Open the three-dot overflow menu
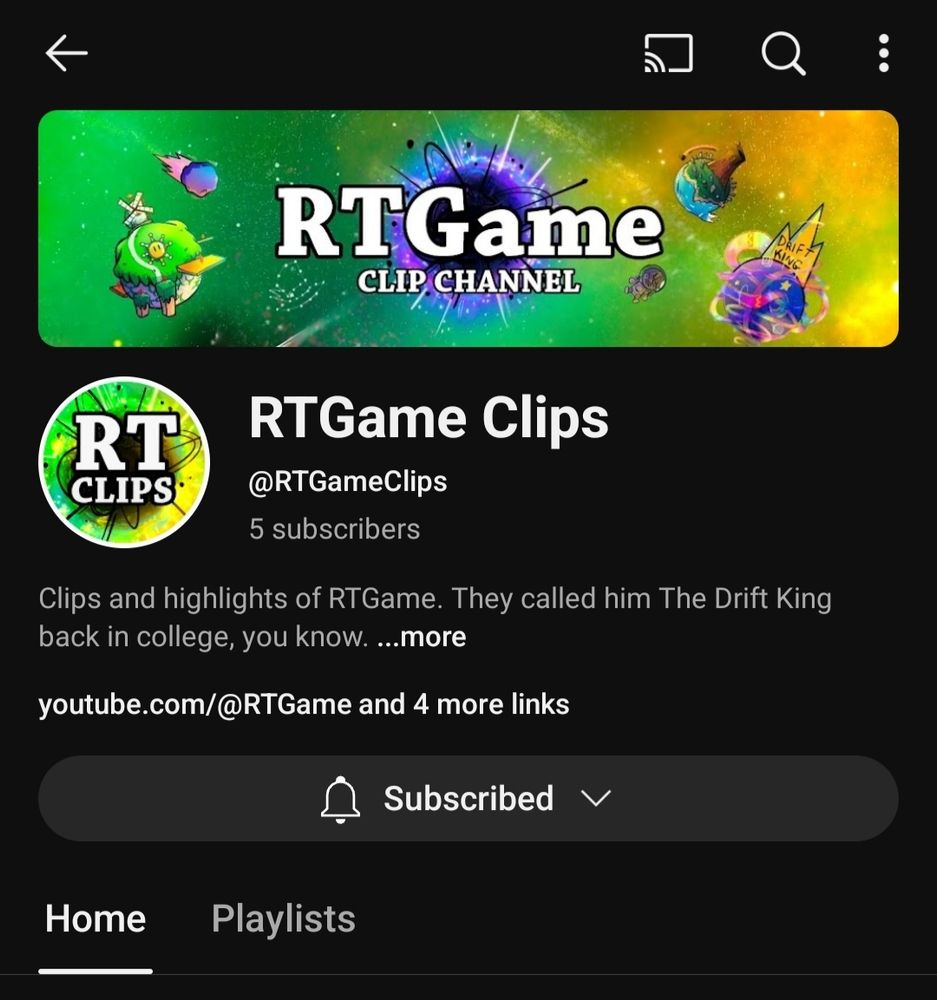This screenshot has width=937, height=1000. (x=883, y=54)
